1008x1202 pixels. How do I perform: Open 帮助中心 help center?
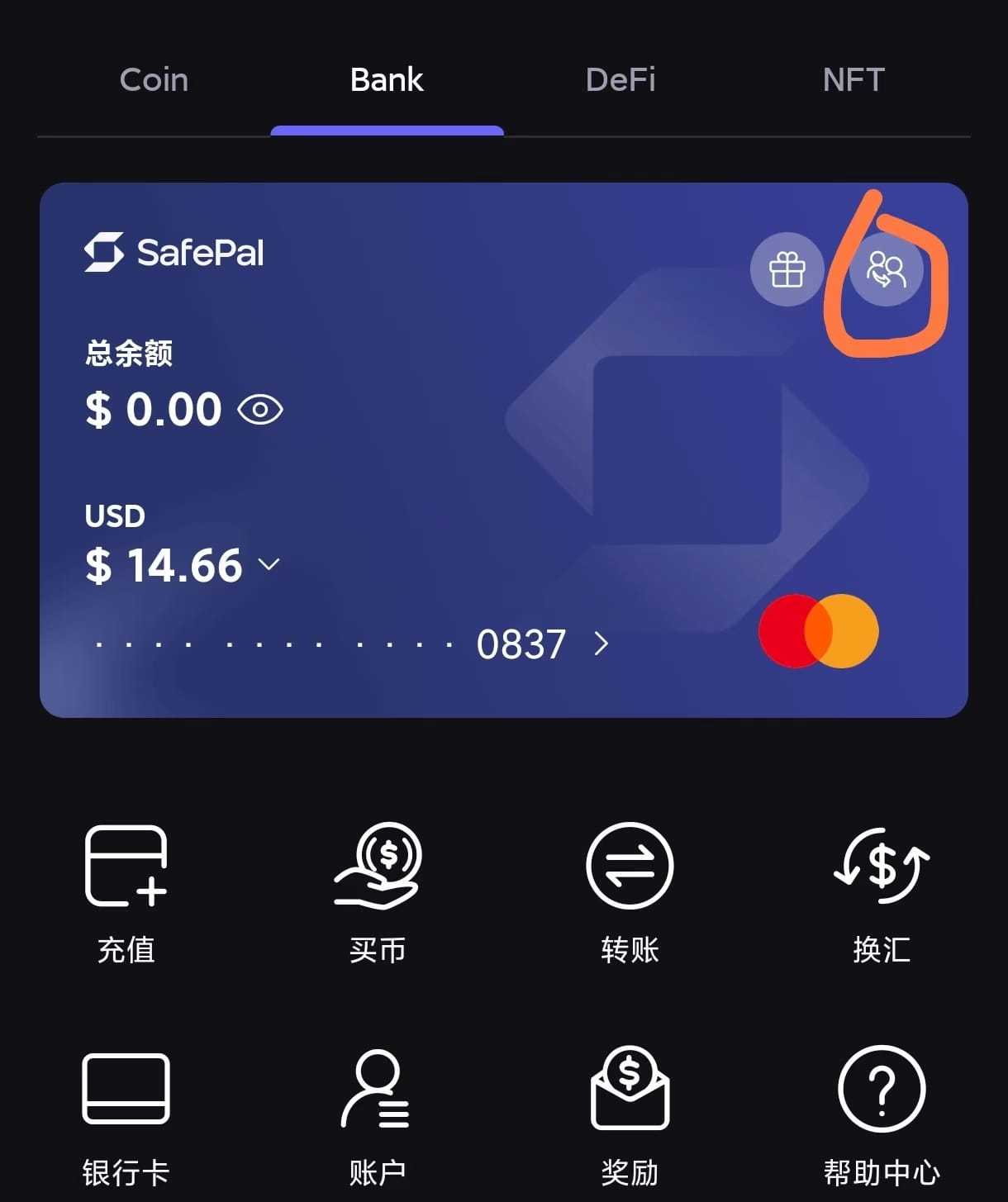pos(881,1115)
